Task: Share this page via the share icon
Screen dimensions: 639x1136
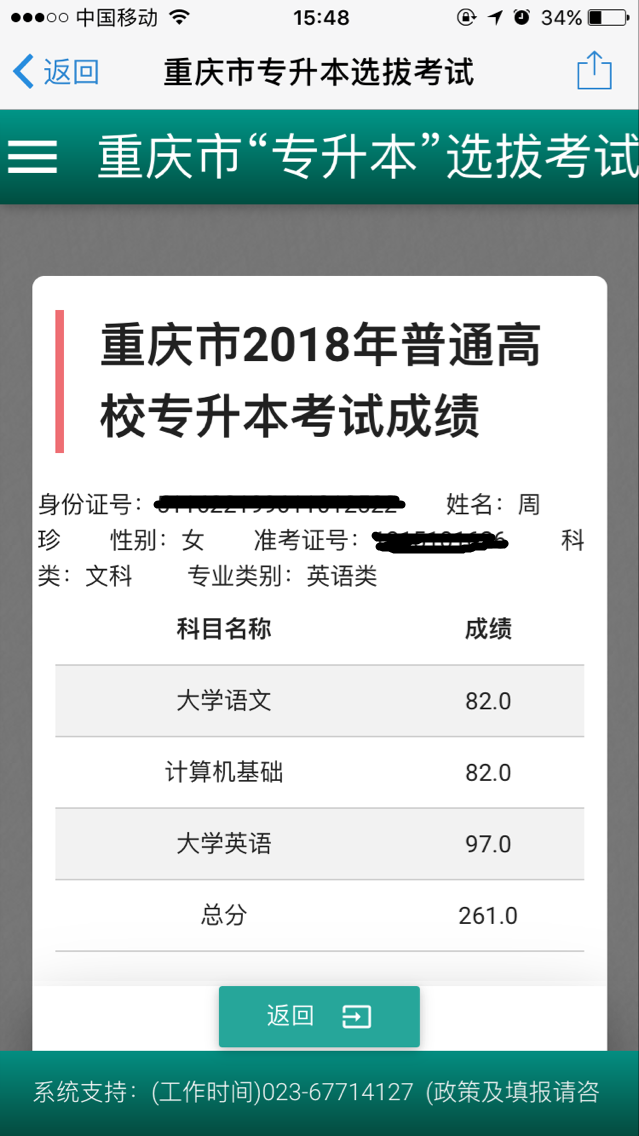Action: (594, 71)
